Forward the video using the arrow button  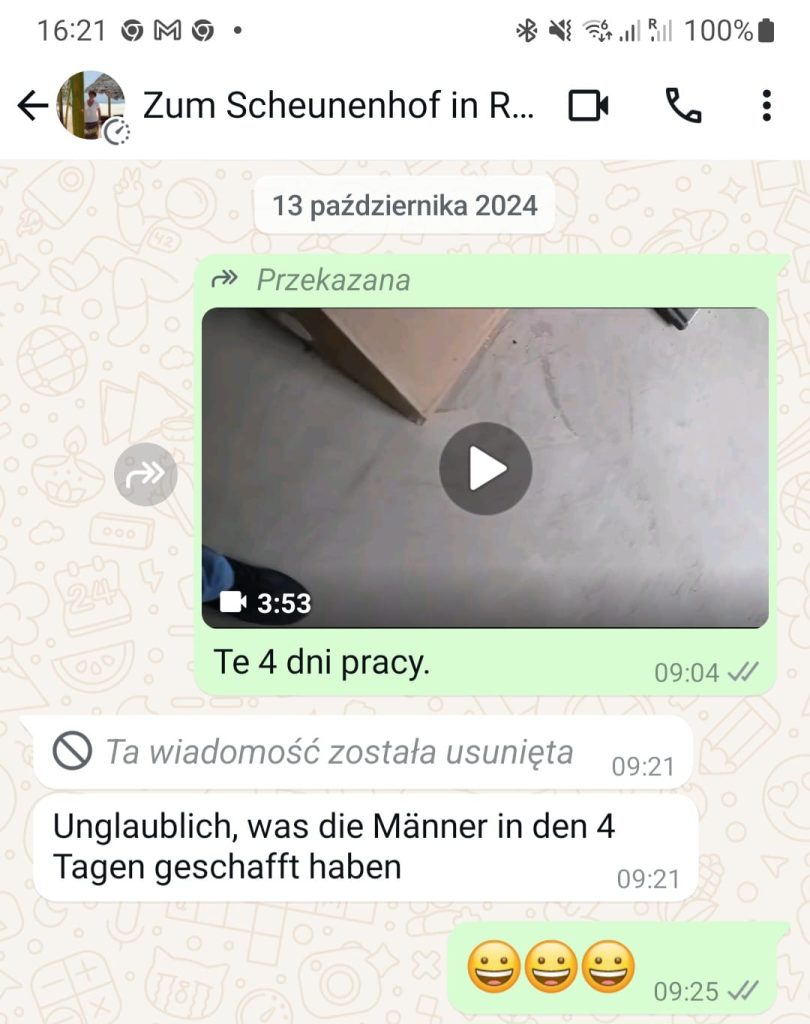click(x=145, y=474)
